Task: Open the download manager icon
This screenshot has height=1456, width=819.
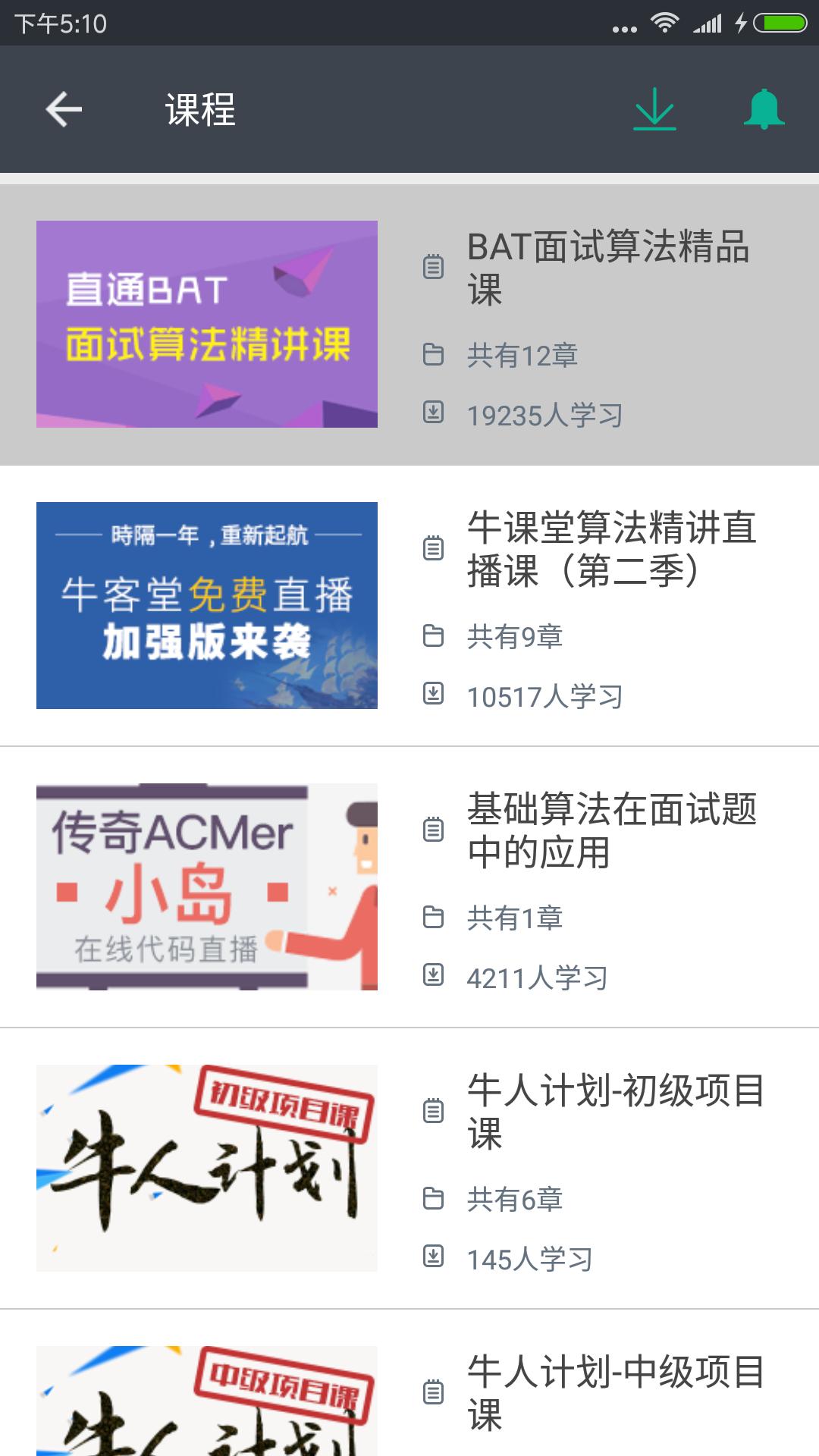Action: click(x=654, y=108)
